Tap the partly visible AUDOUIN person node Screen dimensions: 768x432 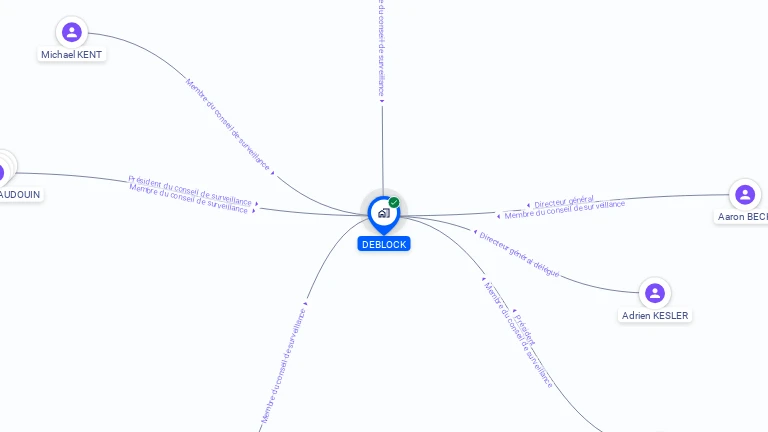[x=3, y=172]
